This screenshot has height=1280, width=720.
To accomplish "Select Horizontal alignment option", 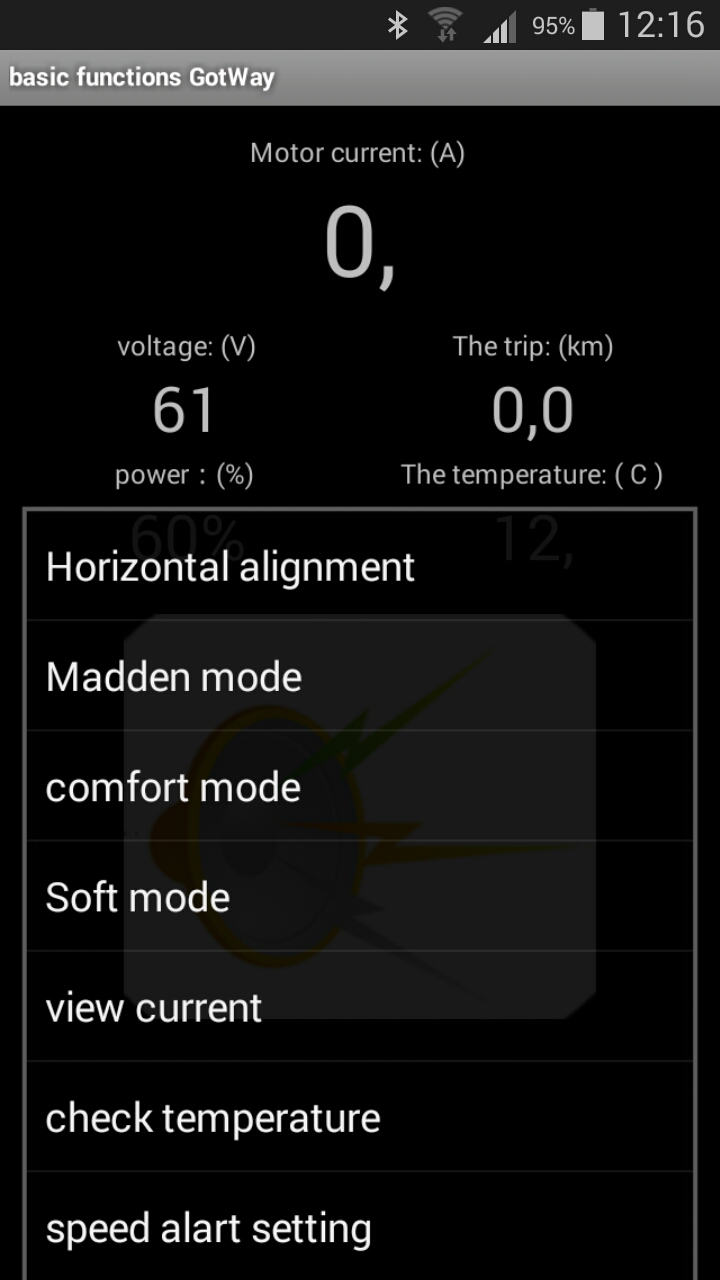I will pos(359,566).
